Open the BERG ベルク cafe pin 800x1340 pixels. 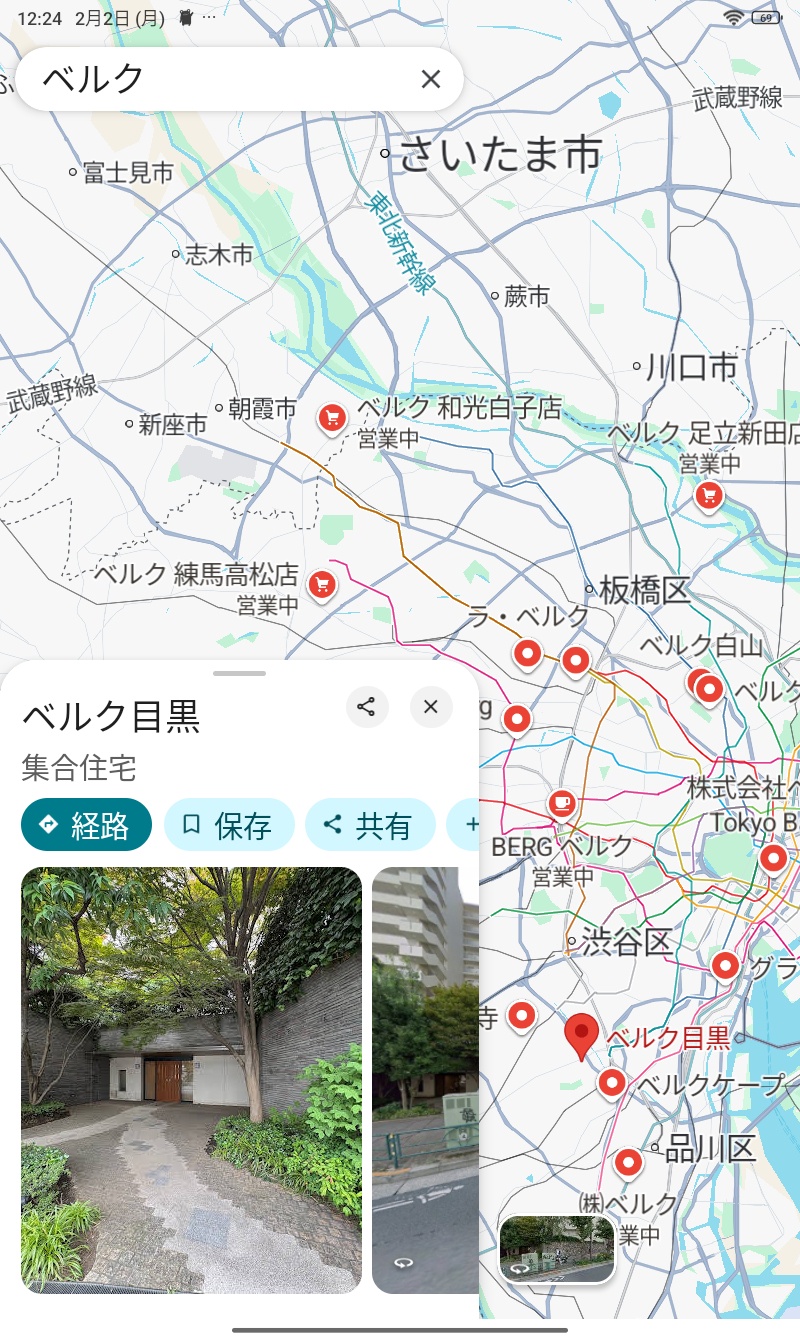pyautogui.click(x=562, y=802)
